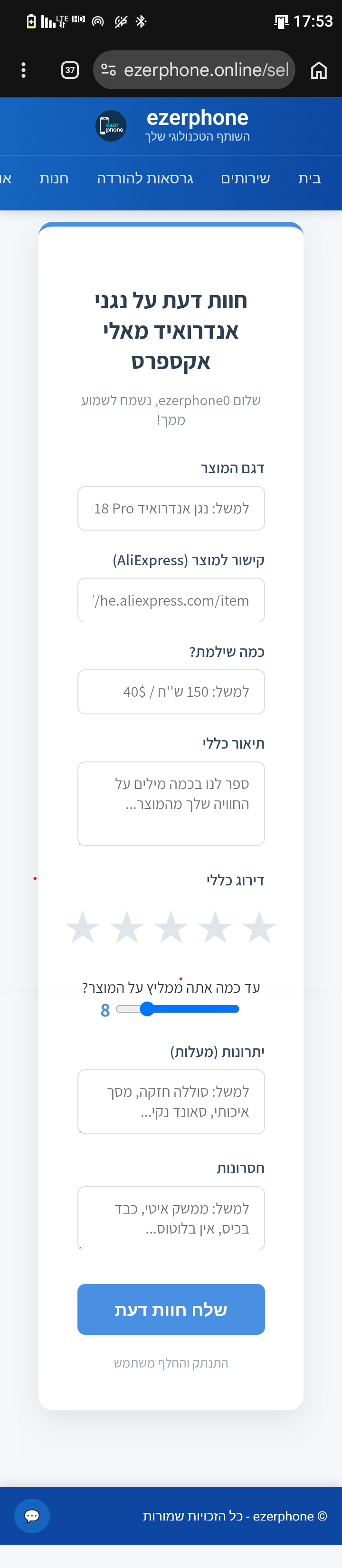Open the שירותים nav item
Screen dimensions: 342x1568
(x=245, y=178)
